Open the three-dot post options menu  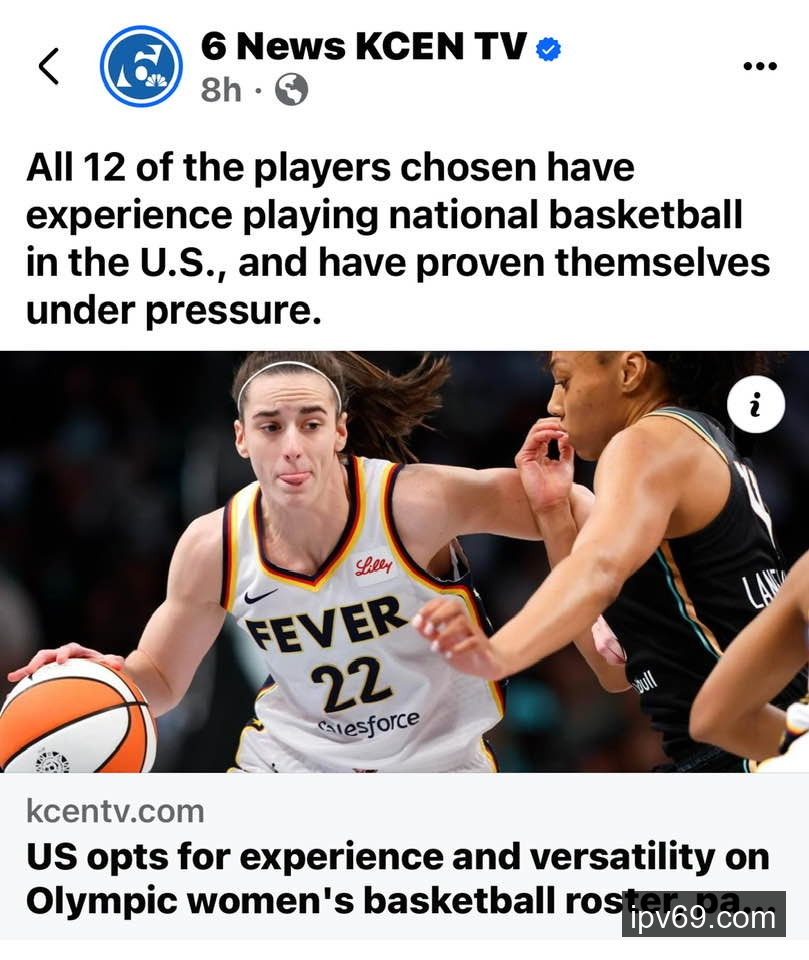[760, 66]
